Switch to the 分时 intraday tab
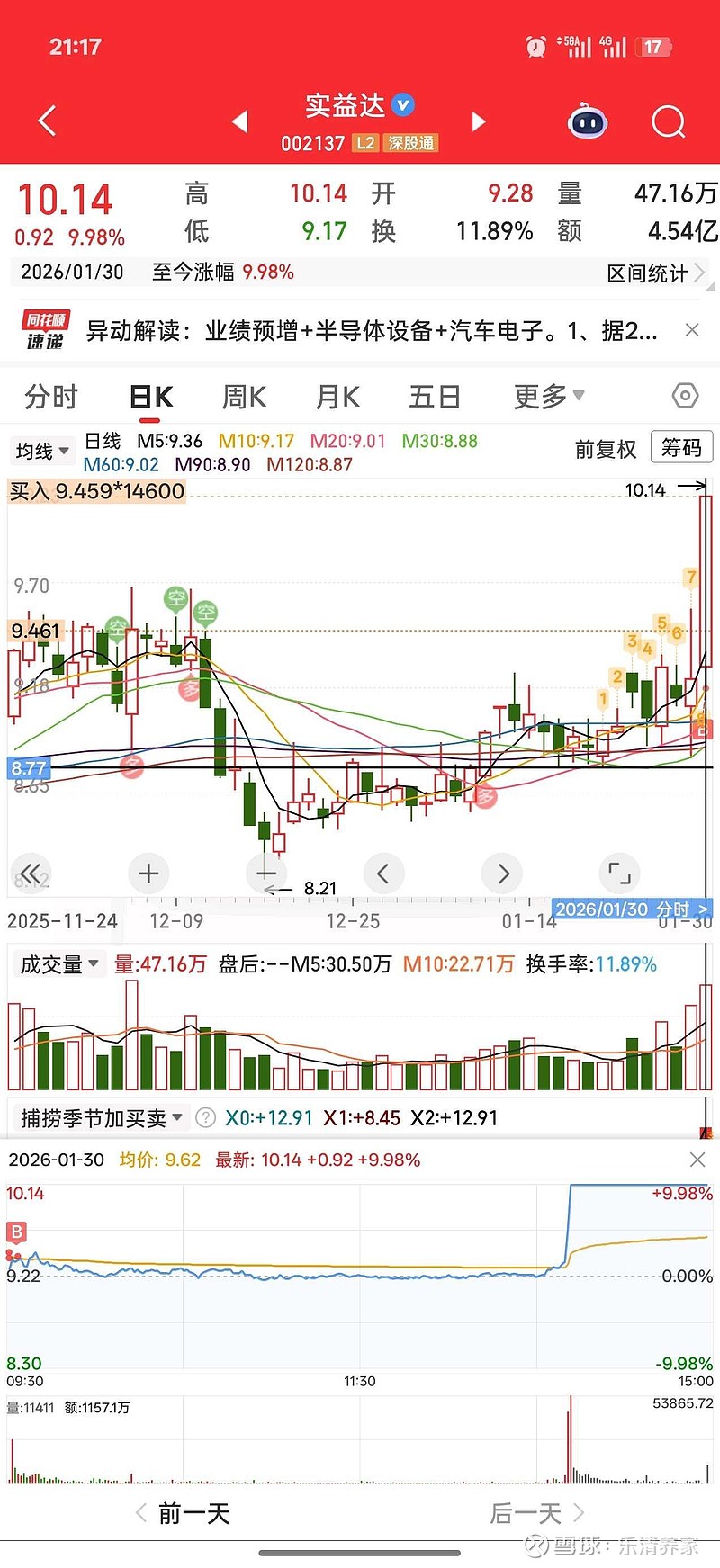The height and width of the screenshot is (1568, 720). [x=51, y=396]
